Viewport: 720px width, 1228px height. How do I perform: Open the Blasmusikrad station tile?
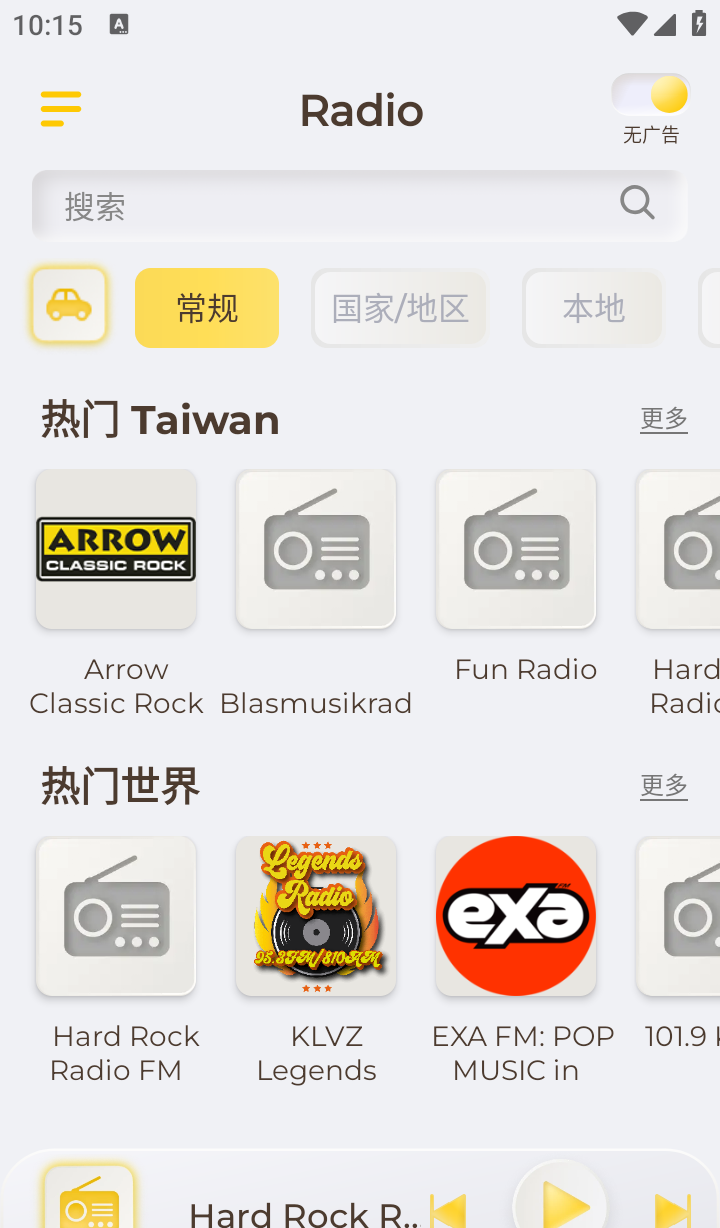(316, 550)
